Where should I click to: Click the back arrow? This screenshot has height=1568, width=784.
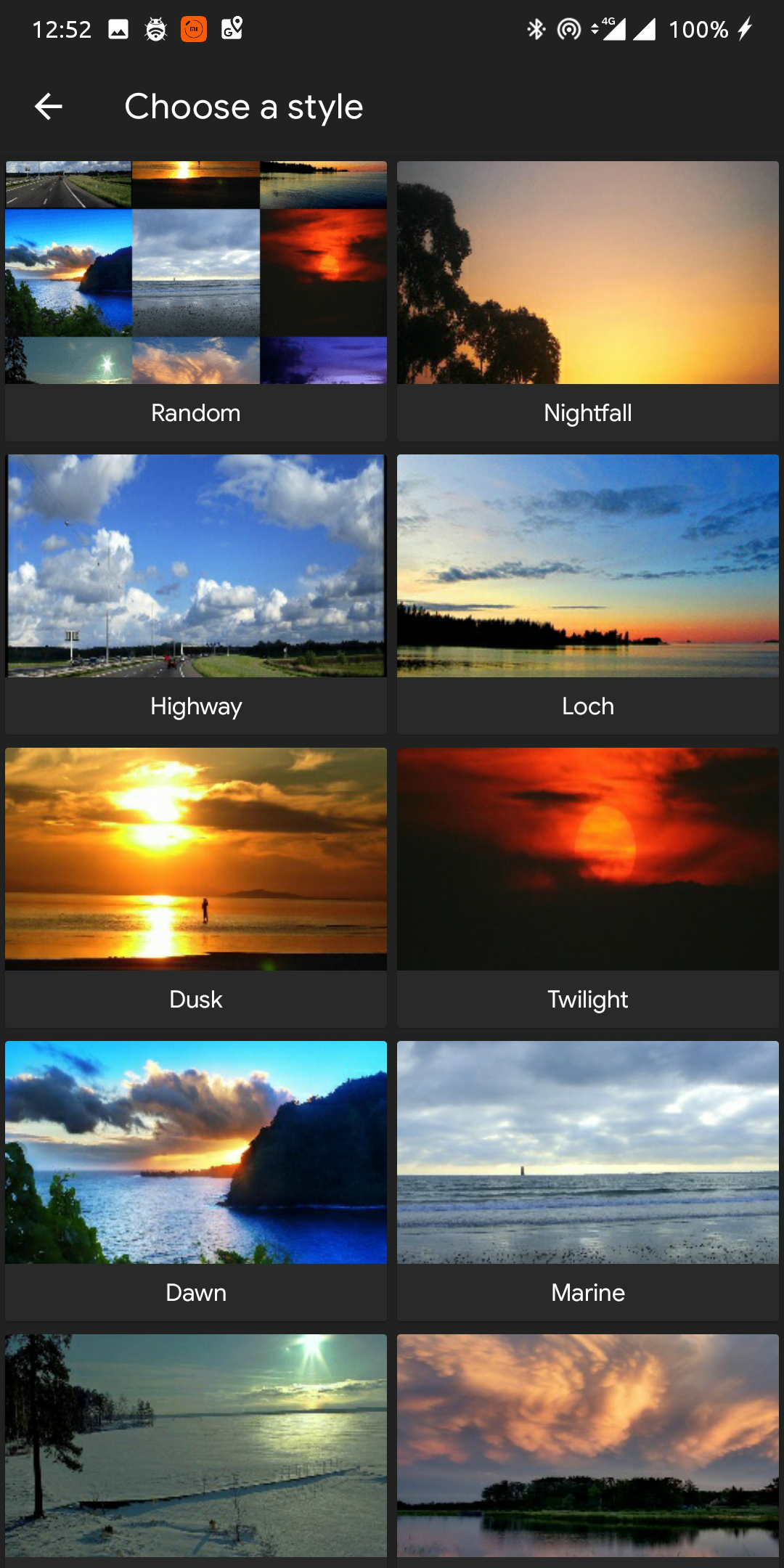pos(48,107)
